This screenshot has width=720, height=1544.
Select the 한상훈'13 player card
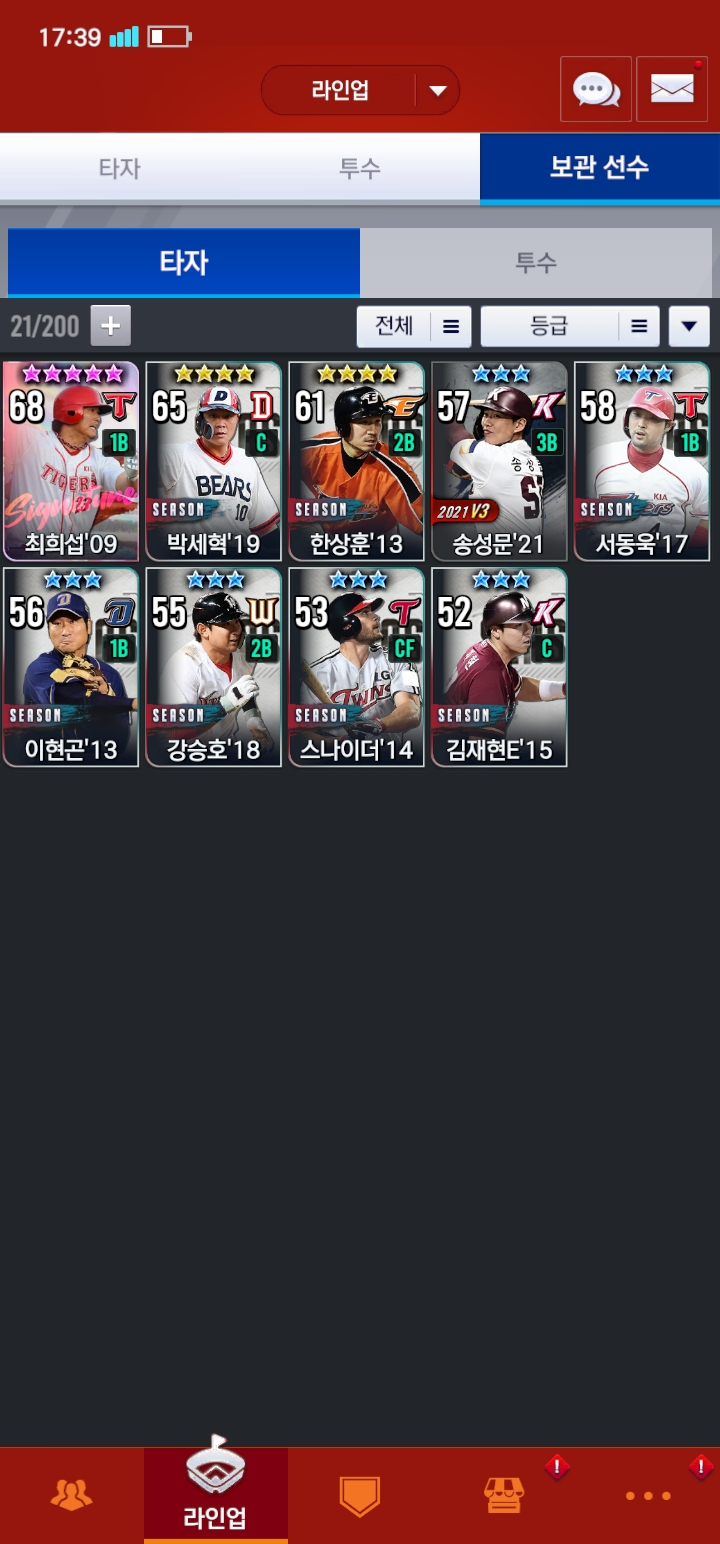357,461
